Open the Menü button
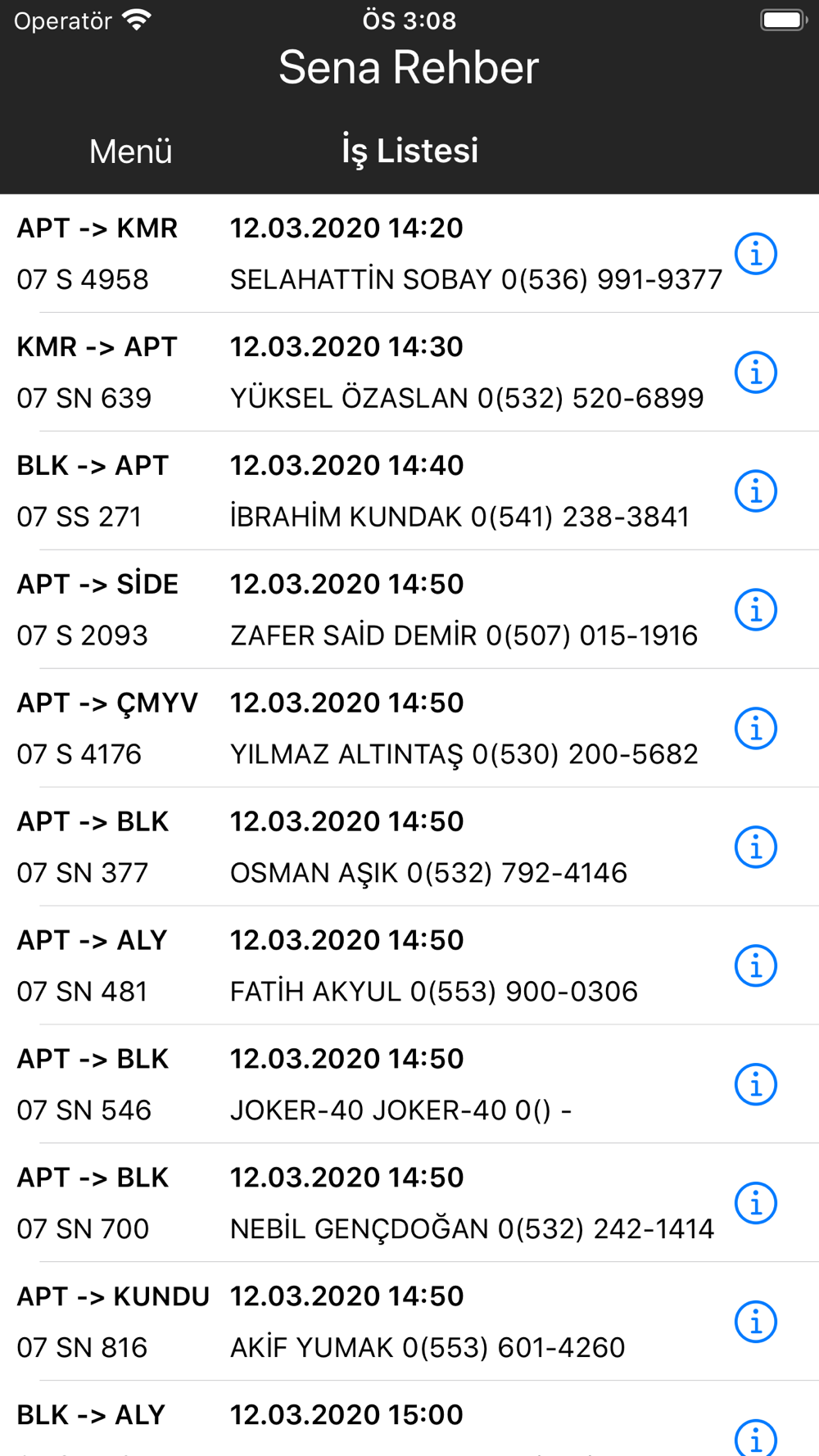Image resolution: width=819 pixels, height=1456 pixels. [x=131, y=151]
